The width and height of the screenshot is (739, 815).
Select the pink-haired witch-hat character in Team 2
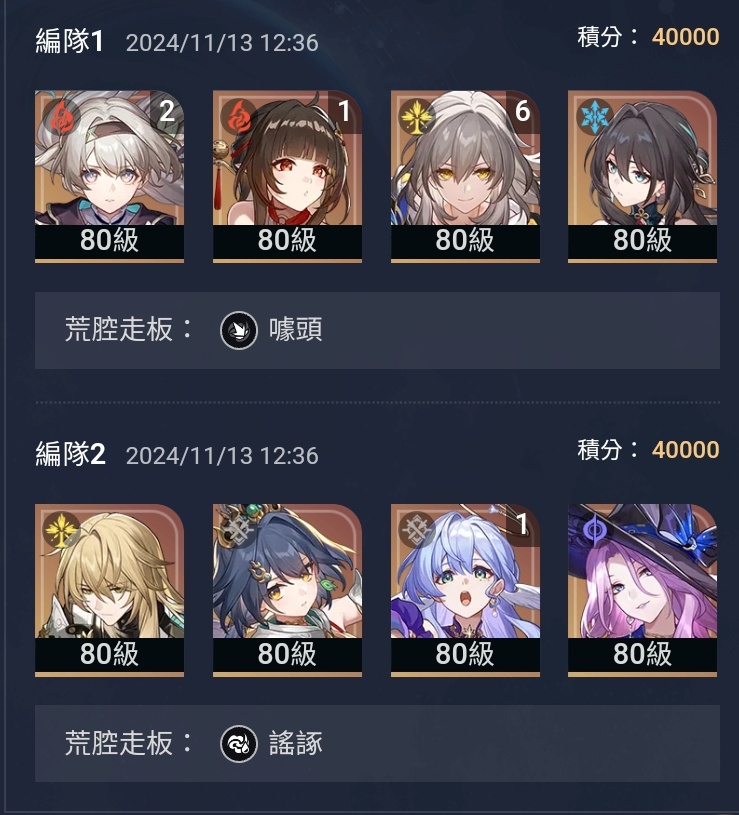[642, 589]
